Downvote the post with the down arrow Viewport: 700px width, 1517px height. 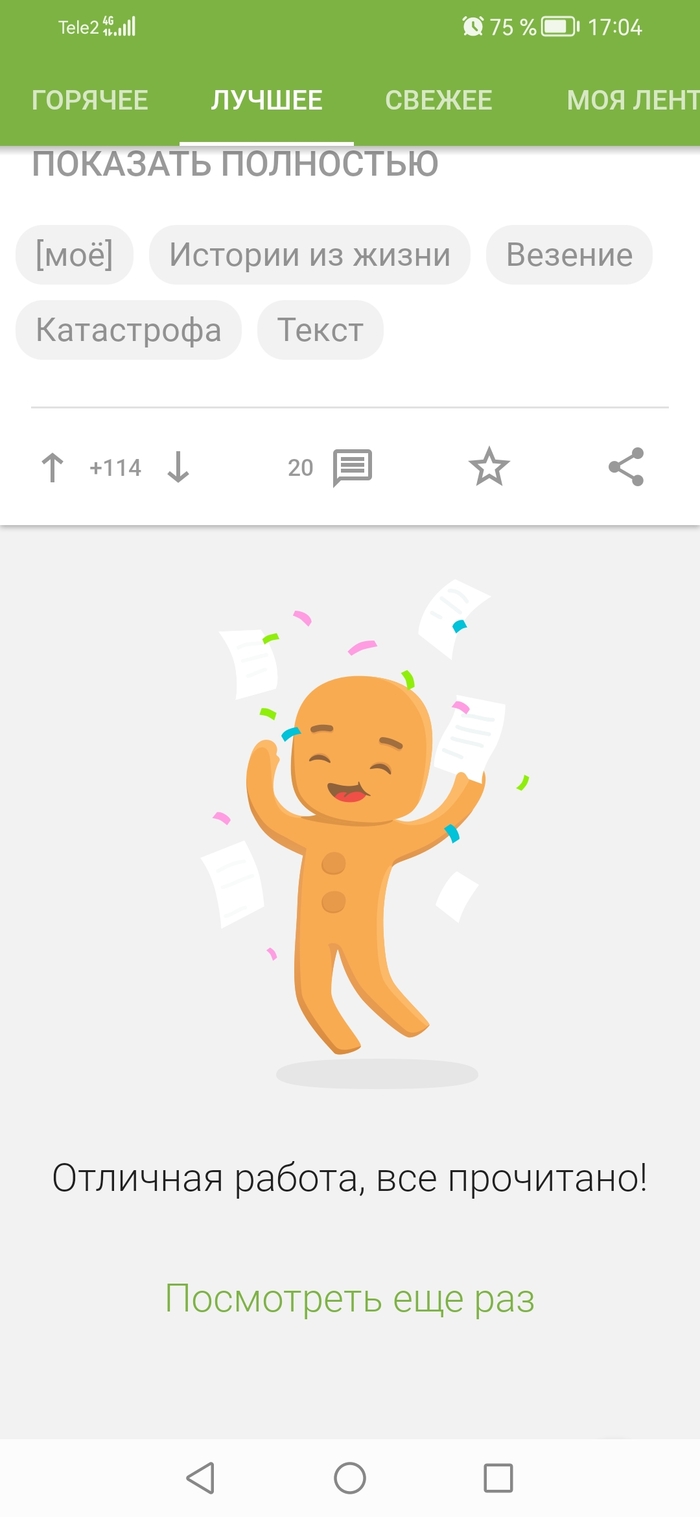[x=178, y=467]
